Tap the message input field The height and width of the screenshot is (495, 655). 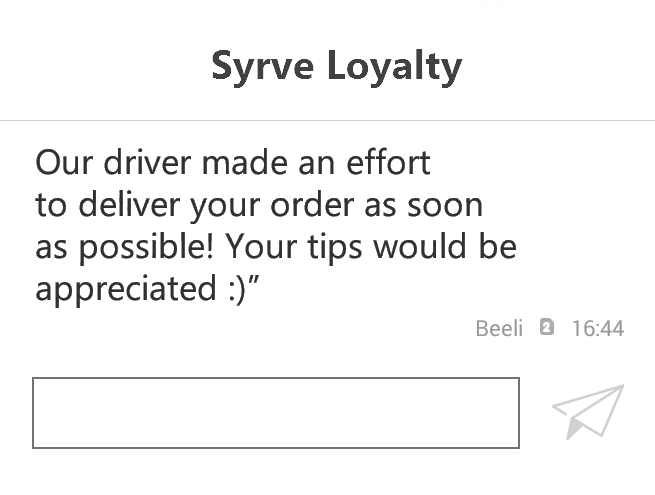275,413
